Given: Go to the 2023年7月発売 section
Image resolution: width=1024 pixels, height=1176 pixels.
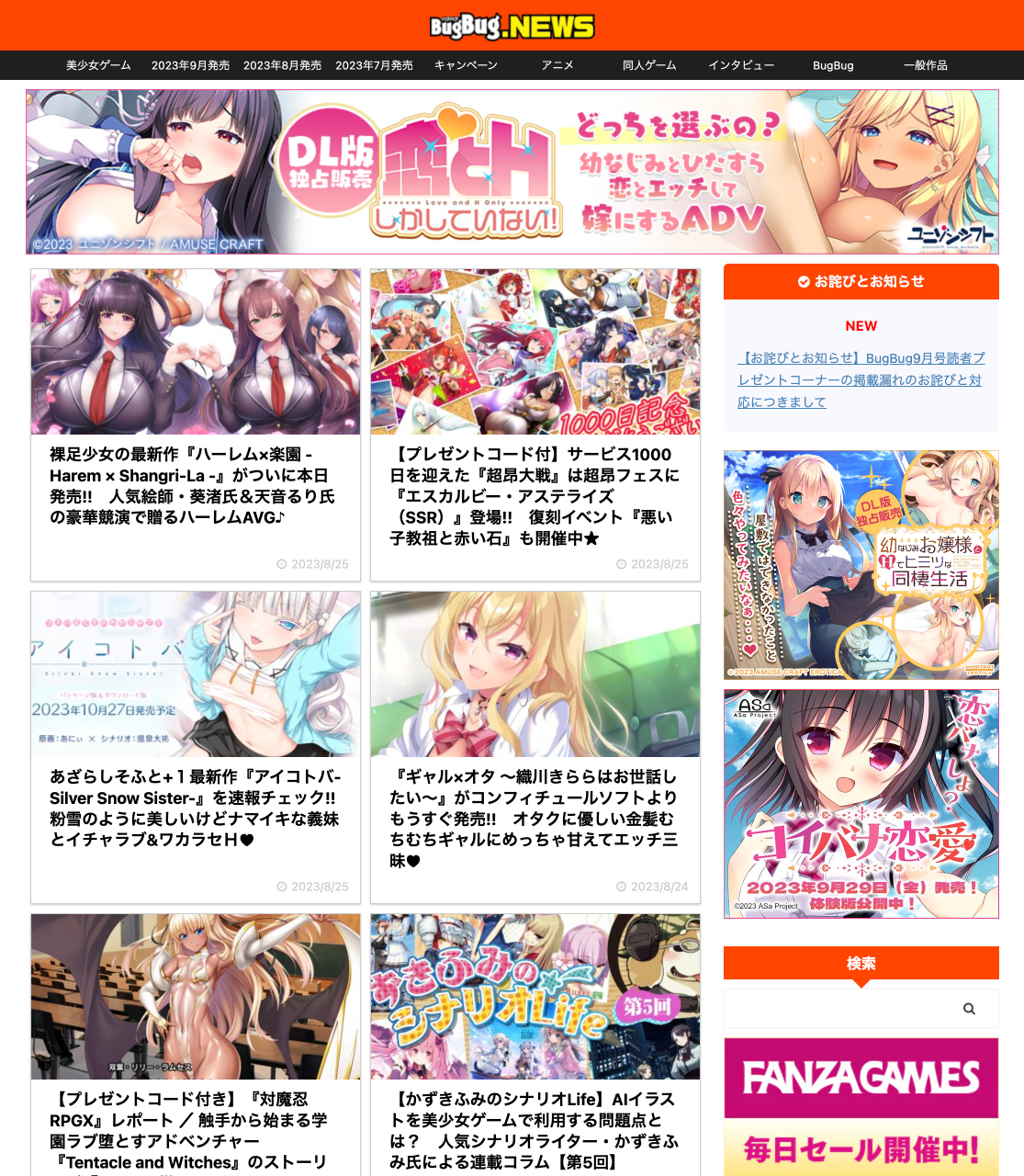Looking at the screenshot, I should (374, 65).
